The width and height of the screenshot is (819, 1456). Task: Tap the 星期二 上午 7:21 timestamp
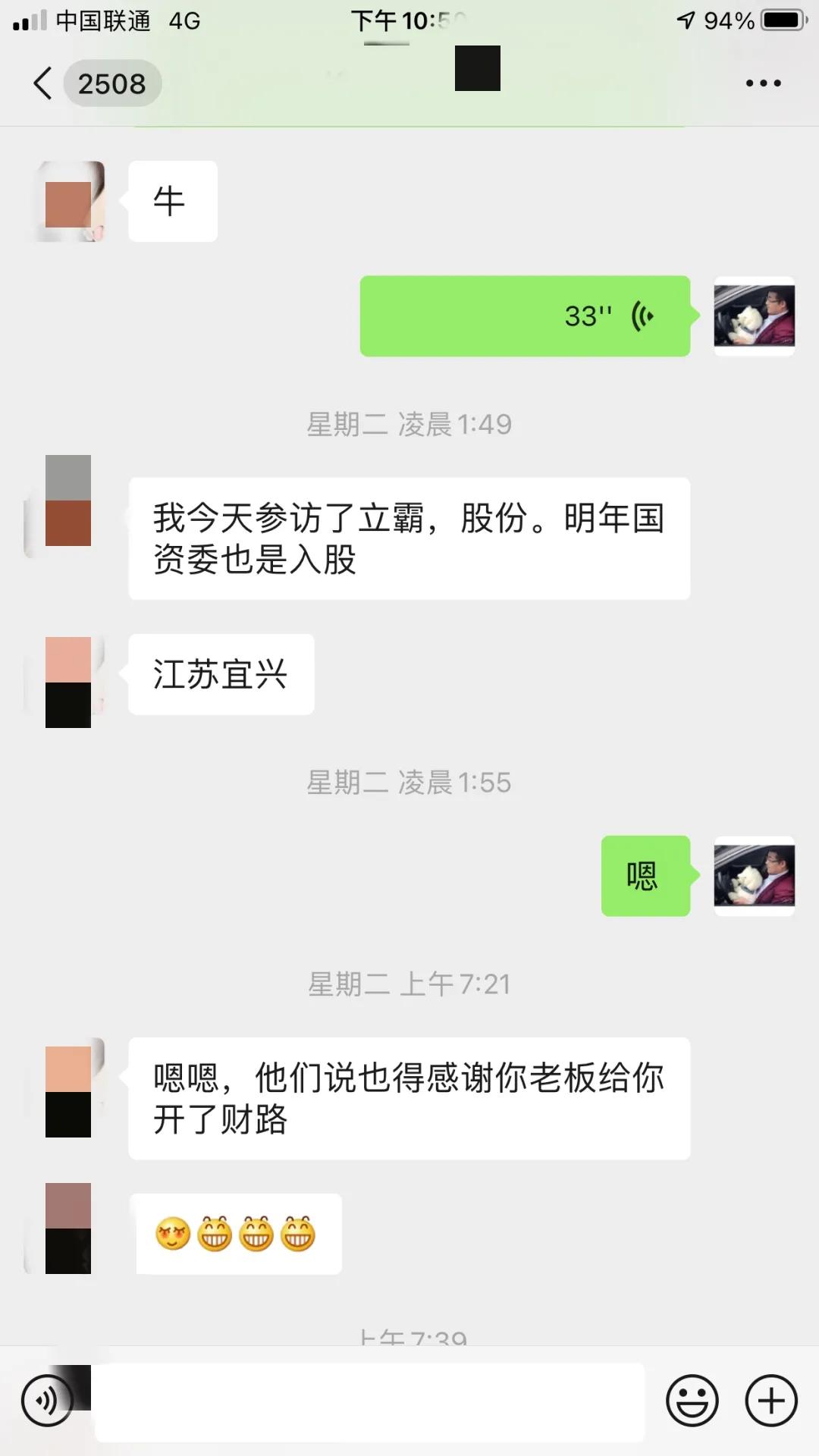pyautogui.click(x=409, y=984)
